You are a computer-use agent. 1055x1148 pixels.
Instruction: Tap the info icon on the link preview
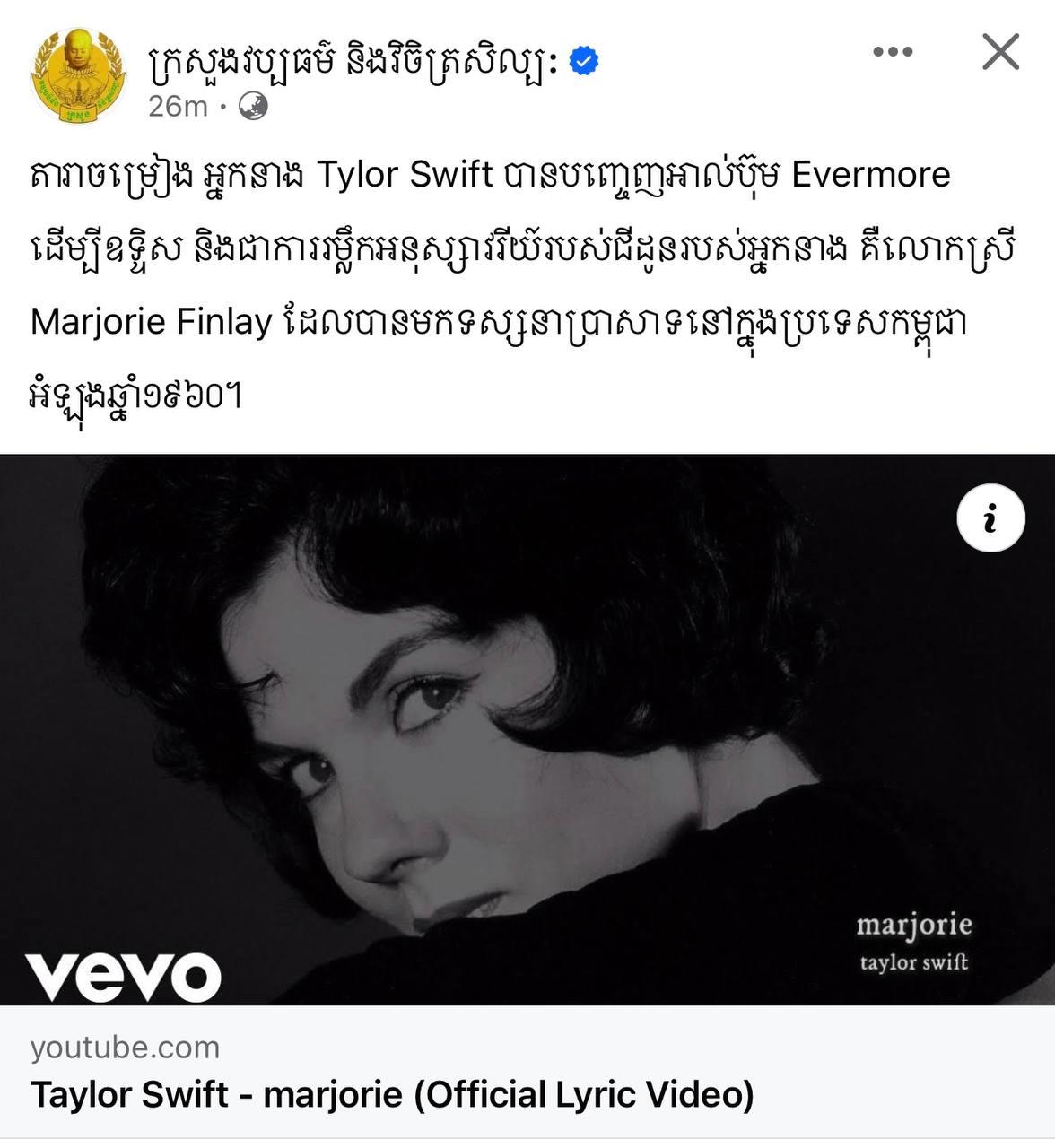(x=990, y=517)
